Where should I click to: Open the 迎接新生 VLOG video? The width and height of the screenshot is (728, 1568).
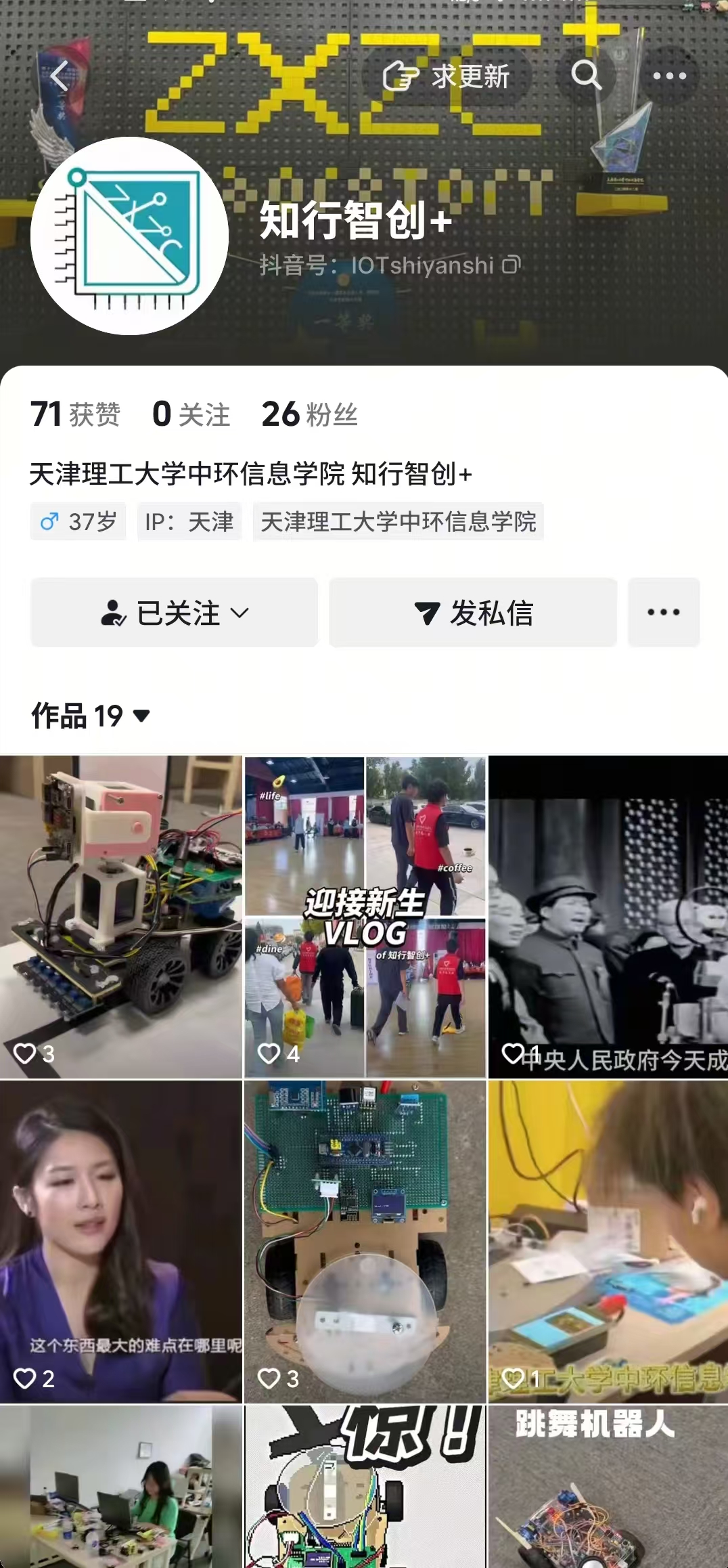[x=363, y=914]
